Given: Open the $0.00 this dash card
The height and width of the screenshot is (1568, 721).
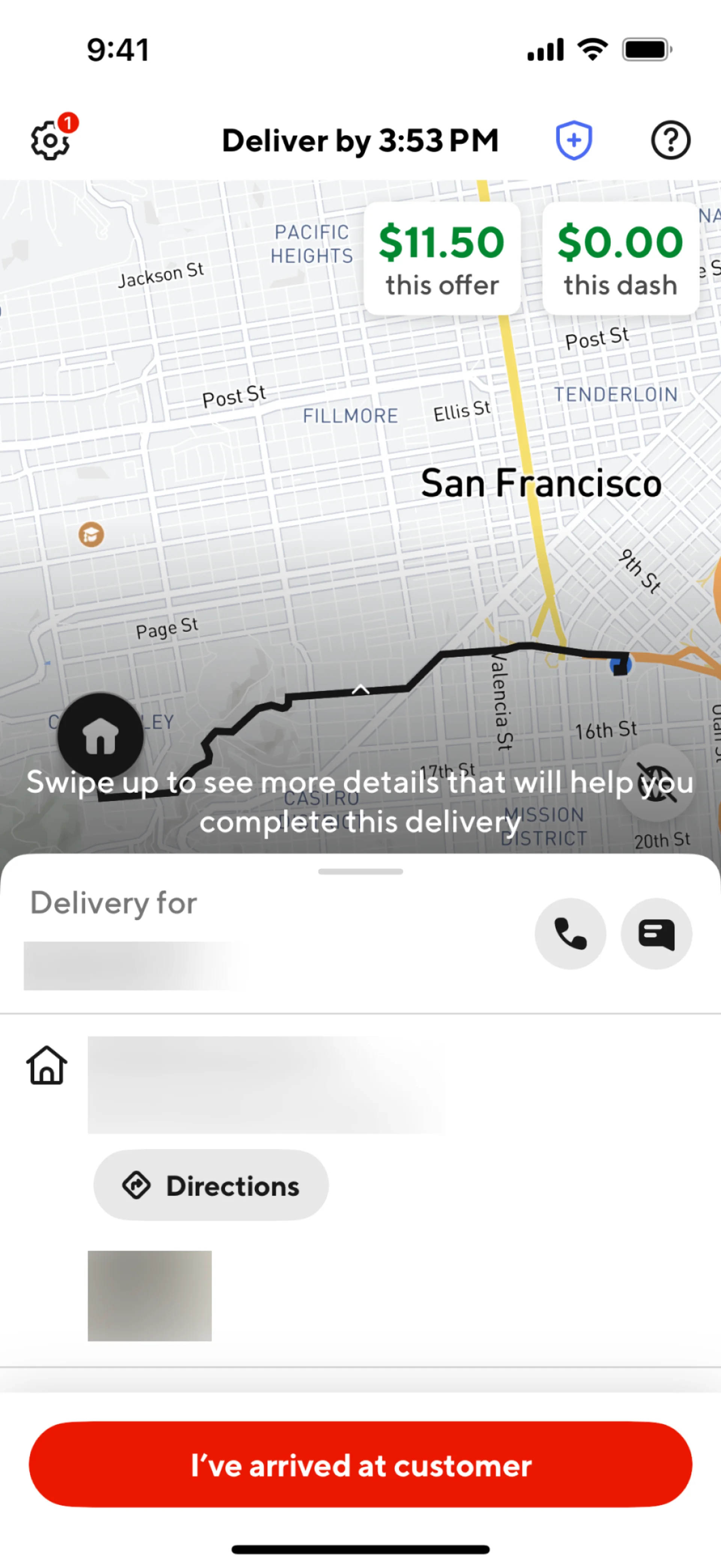Looking at the screenshot, I should pyautogui.click(x=620, y=259).
